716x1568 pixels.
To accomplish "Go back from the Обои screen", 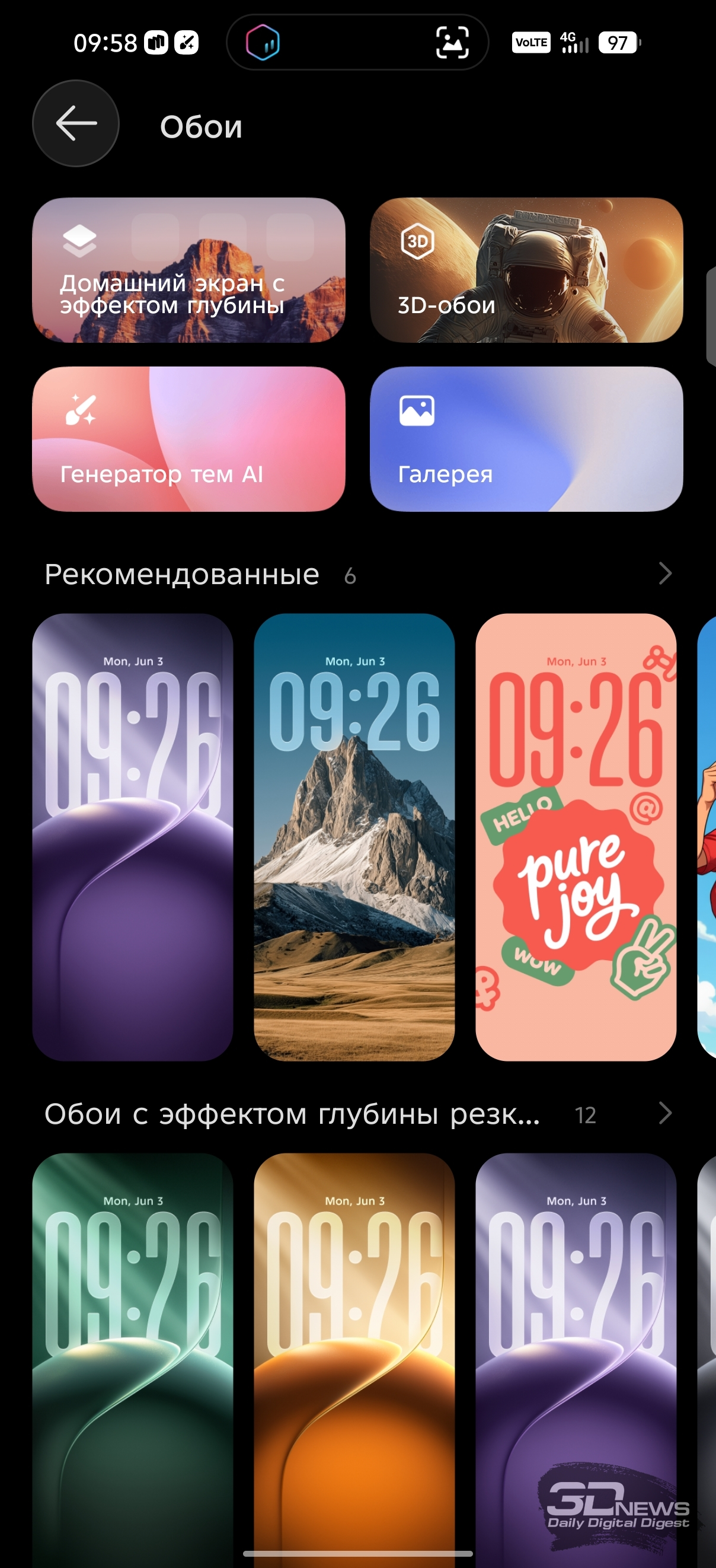I will coord(75,123).
